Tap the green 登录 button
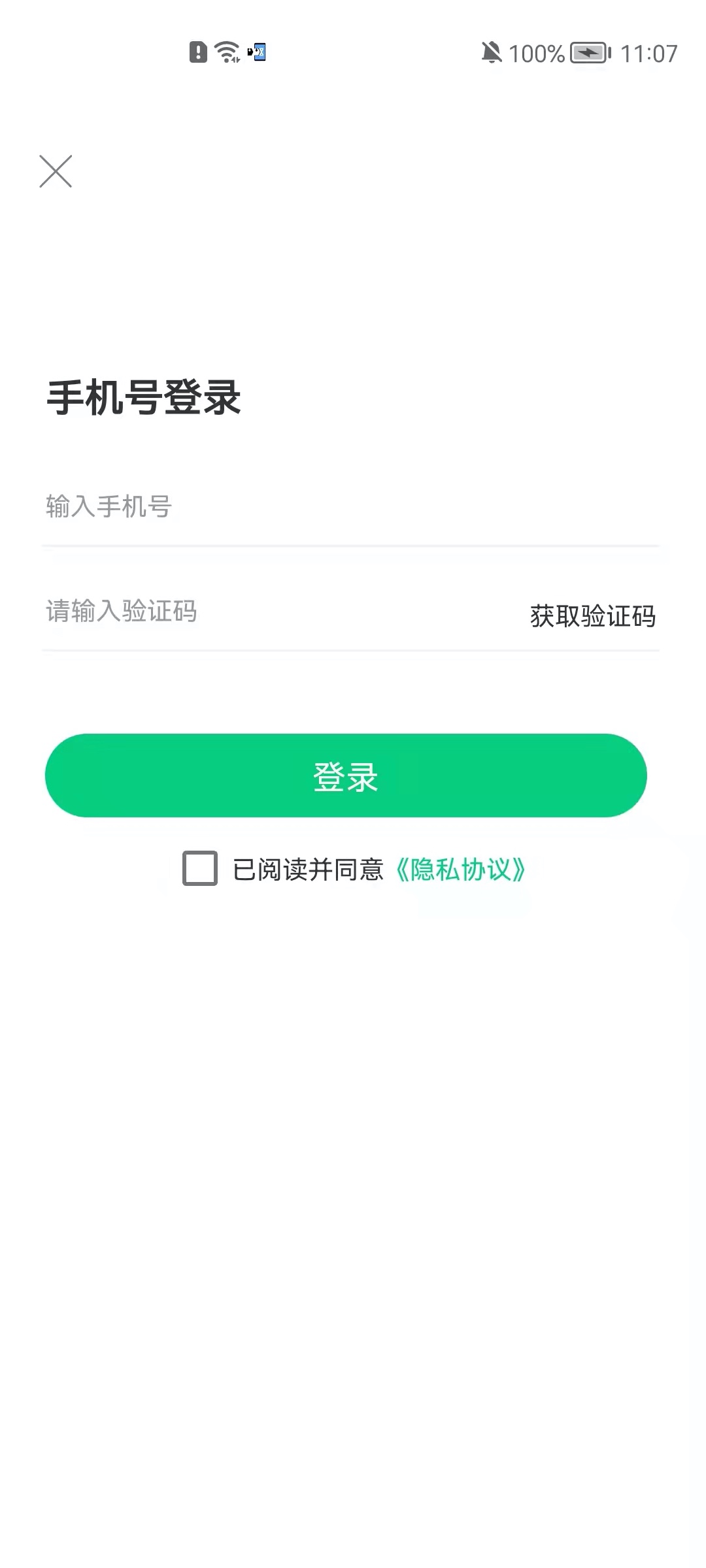 tap(346, 776)
